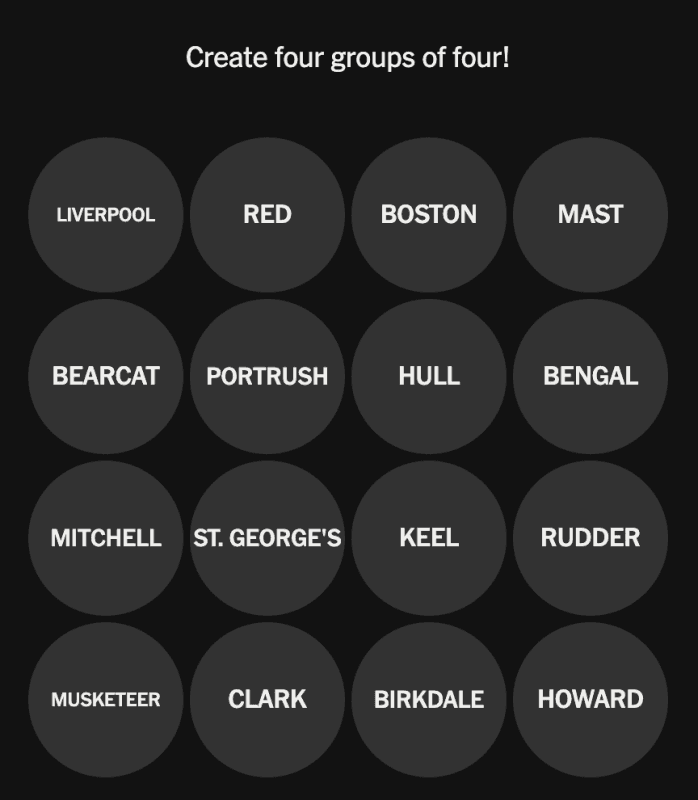The height and width of the screenshot is (800, 698).
Task: Pick the MUSKETEER tile
Action: pyautogui.click(x=106, y=699)
